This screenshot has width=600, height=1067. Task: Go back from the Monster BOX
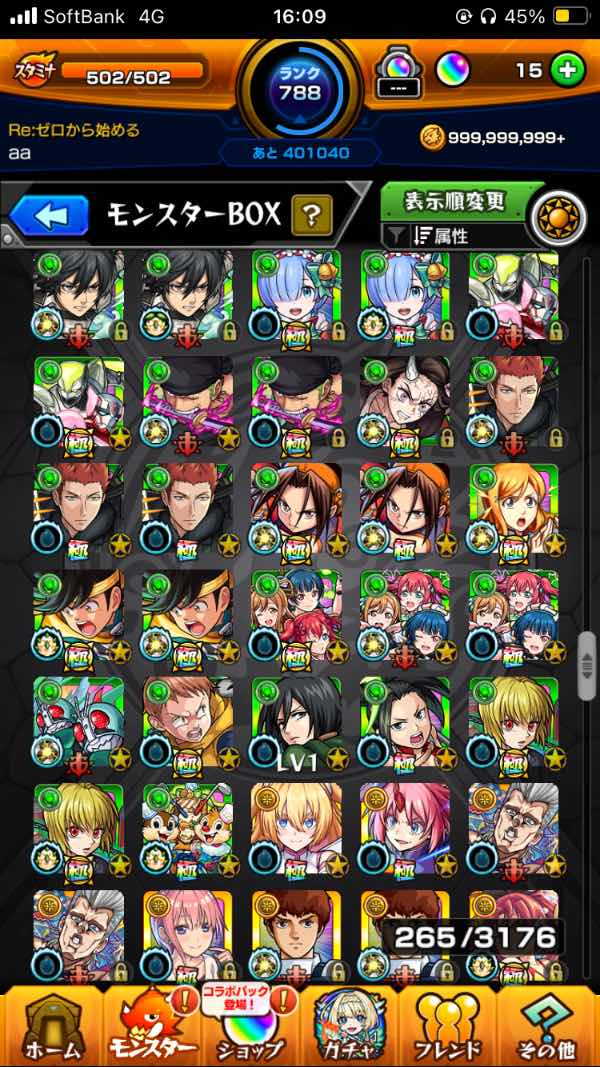click(x=51, y=215)
